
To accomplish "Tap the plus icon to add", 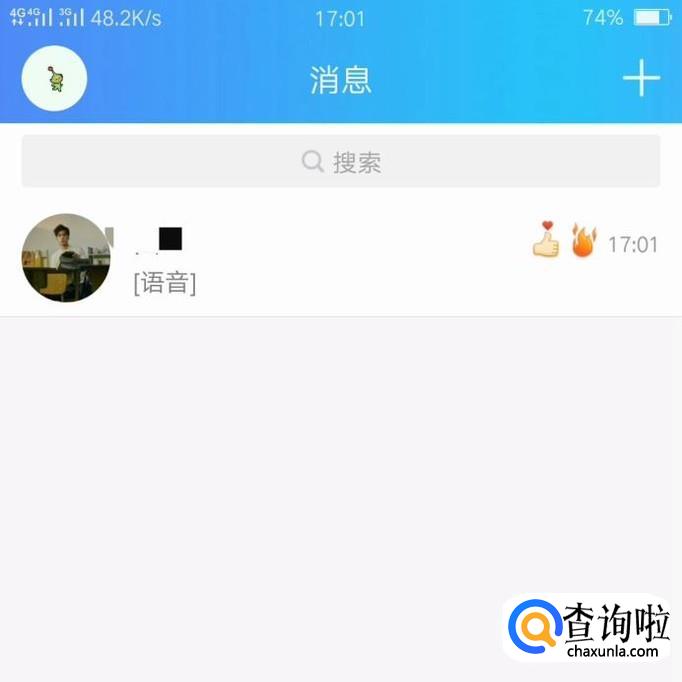I will (x=642, y=78).
